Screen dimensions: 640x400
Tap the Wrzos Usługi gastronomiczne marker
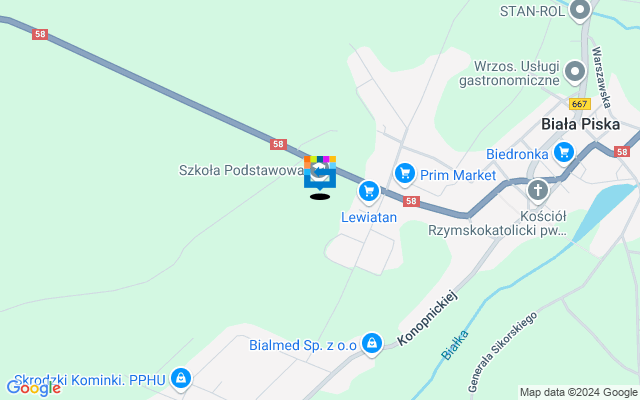pyautogui.click(x=574, y=71)
